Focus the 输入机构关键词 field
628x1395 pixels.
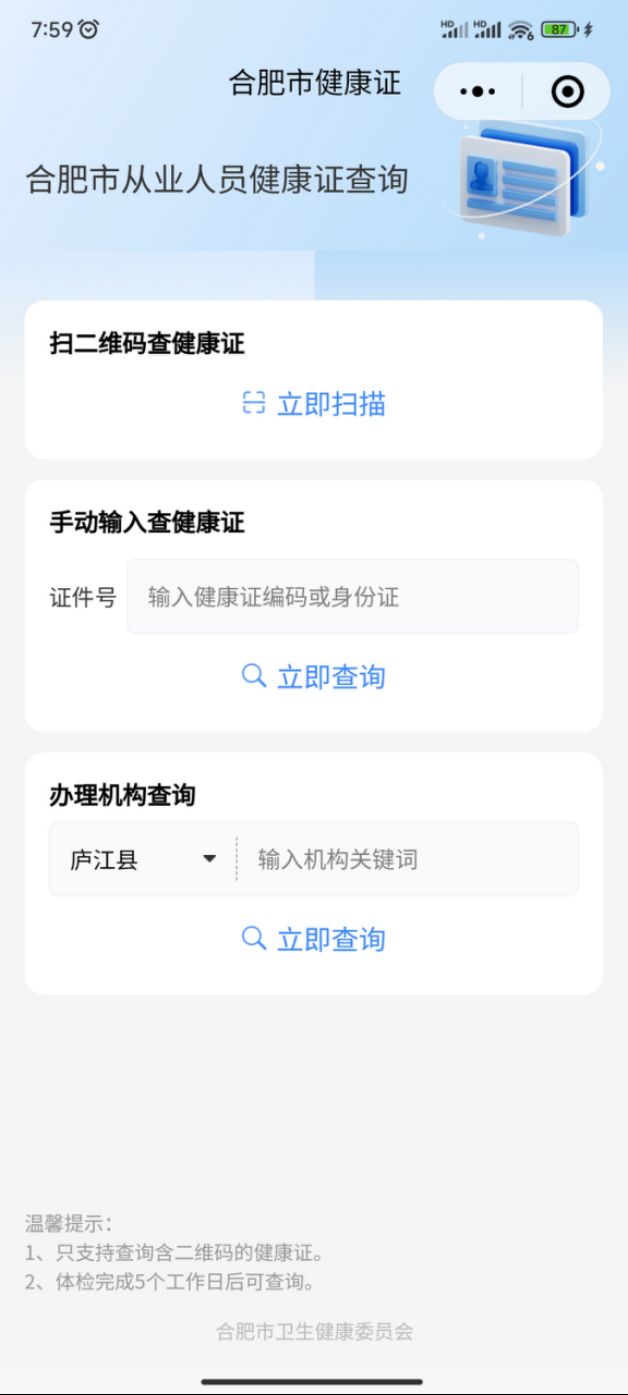(x=408, y=859)
